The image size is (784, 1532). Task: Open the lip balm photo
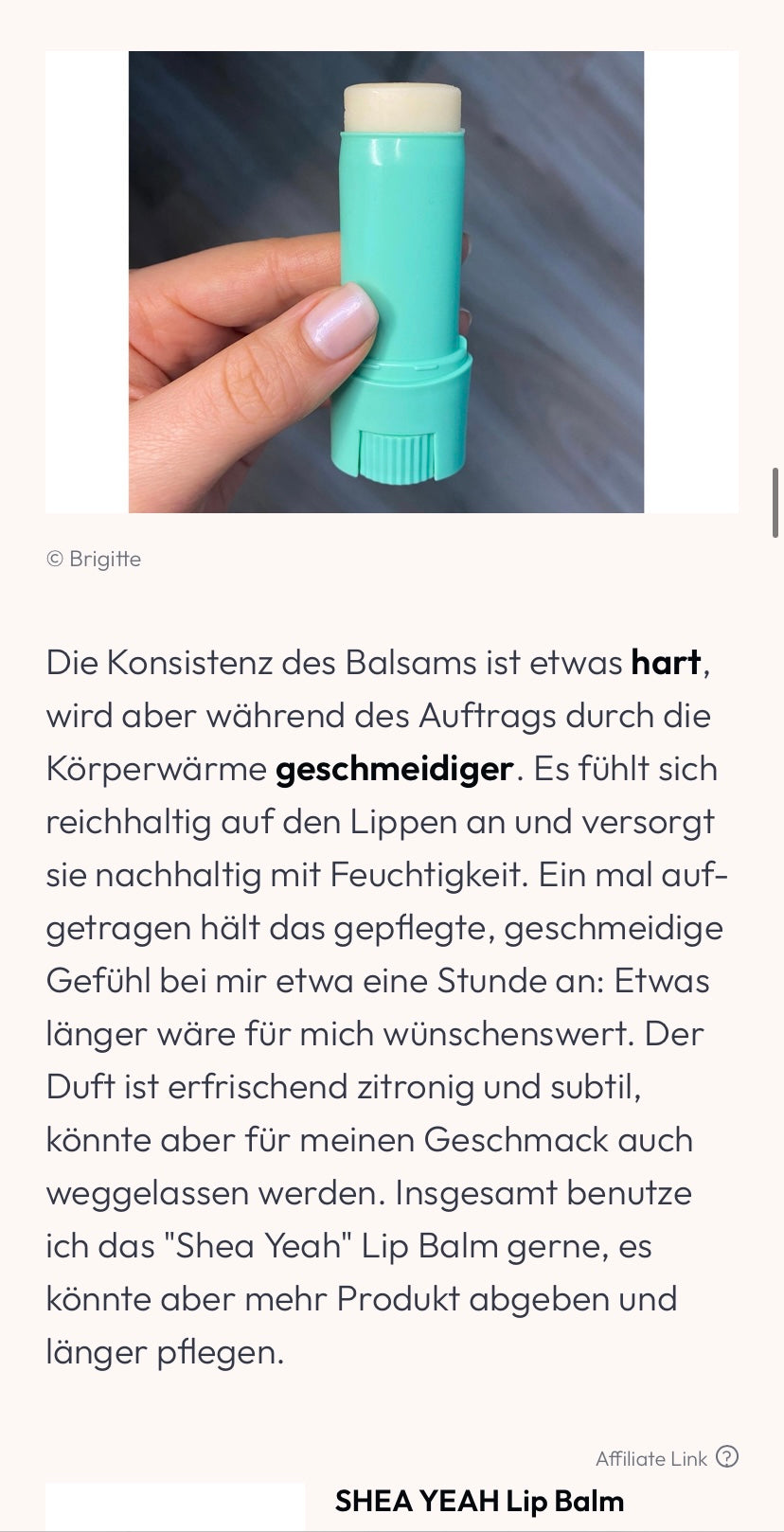(x=386, y=282)
